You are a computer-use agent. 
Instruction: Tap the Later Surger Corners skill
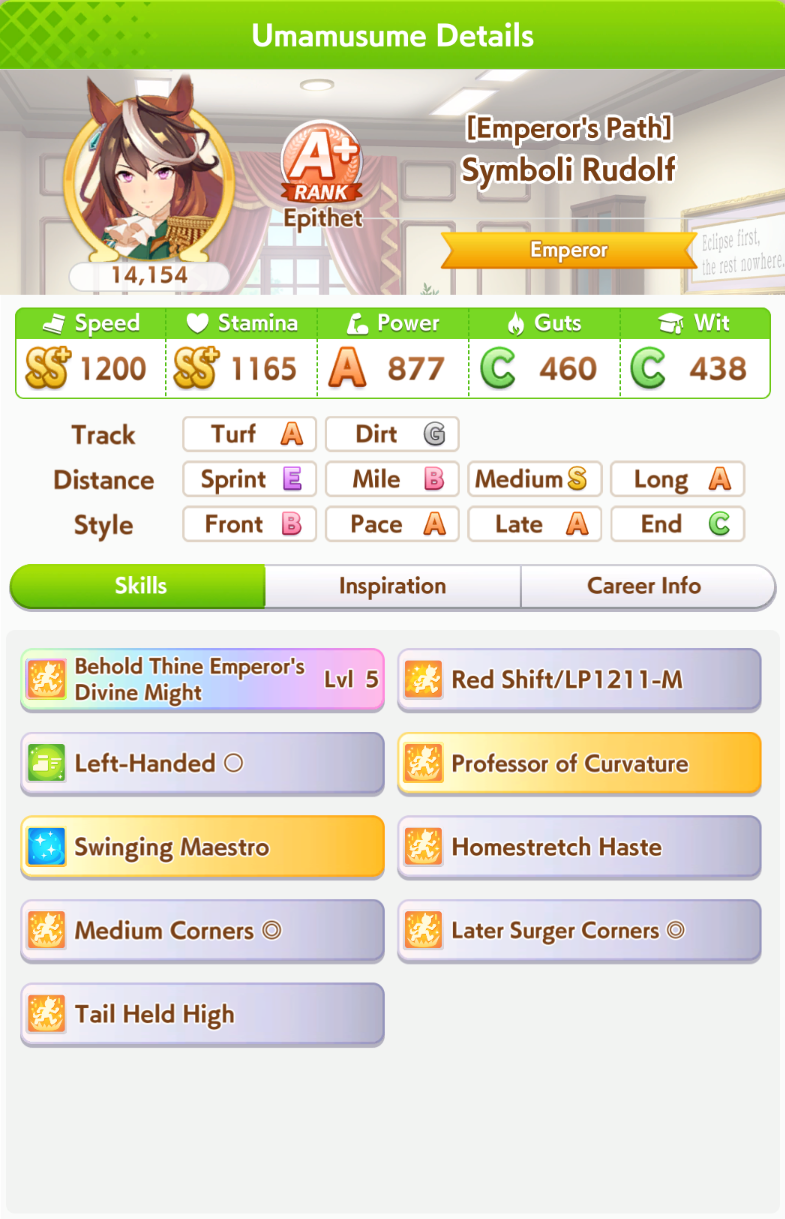pyautogui.click(x=579, y=931)
